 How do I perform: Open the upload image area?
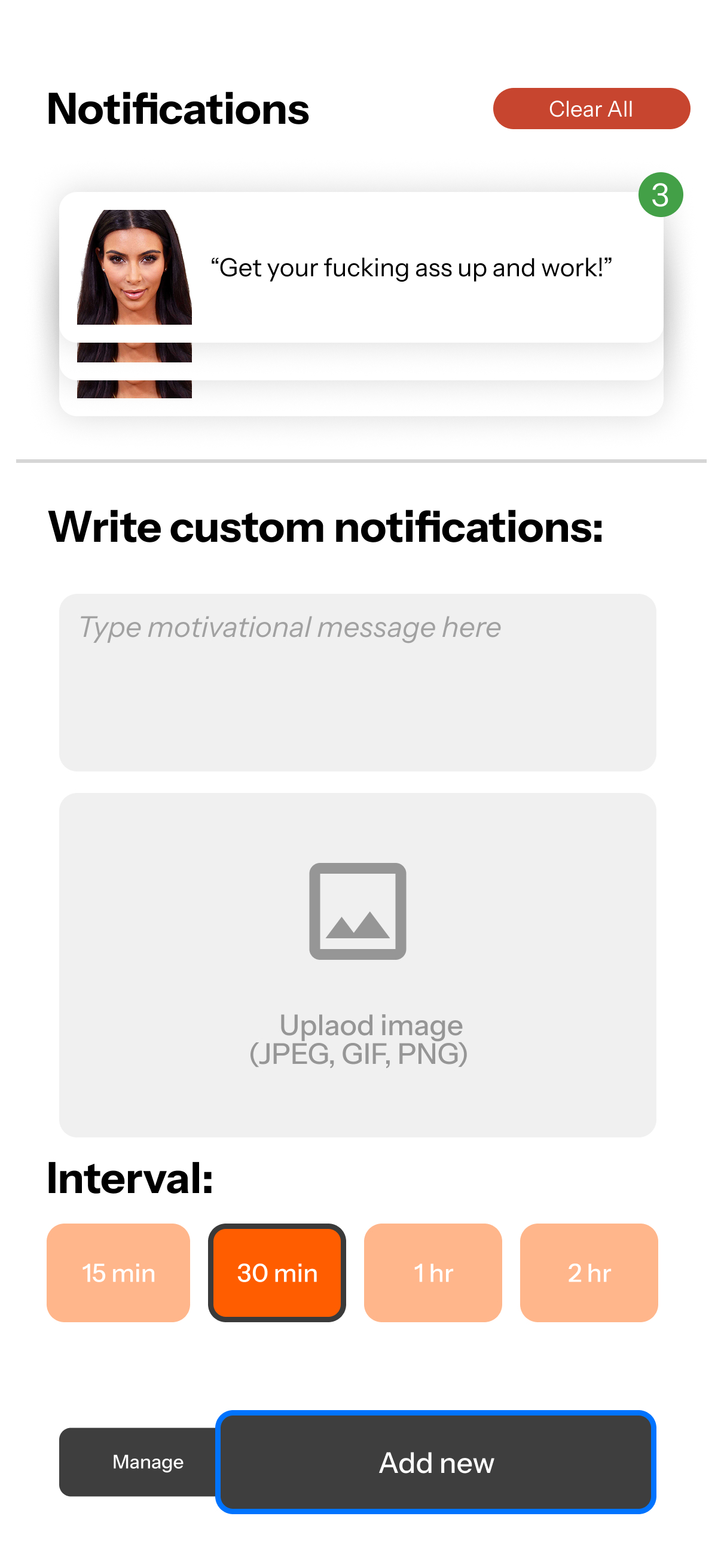(357, 964)
